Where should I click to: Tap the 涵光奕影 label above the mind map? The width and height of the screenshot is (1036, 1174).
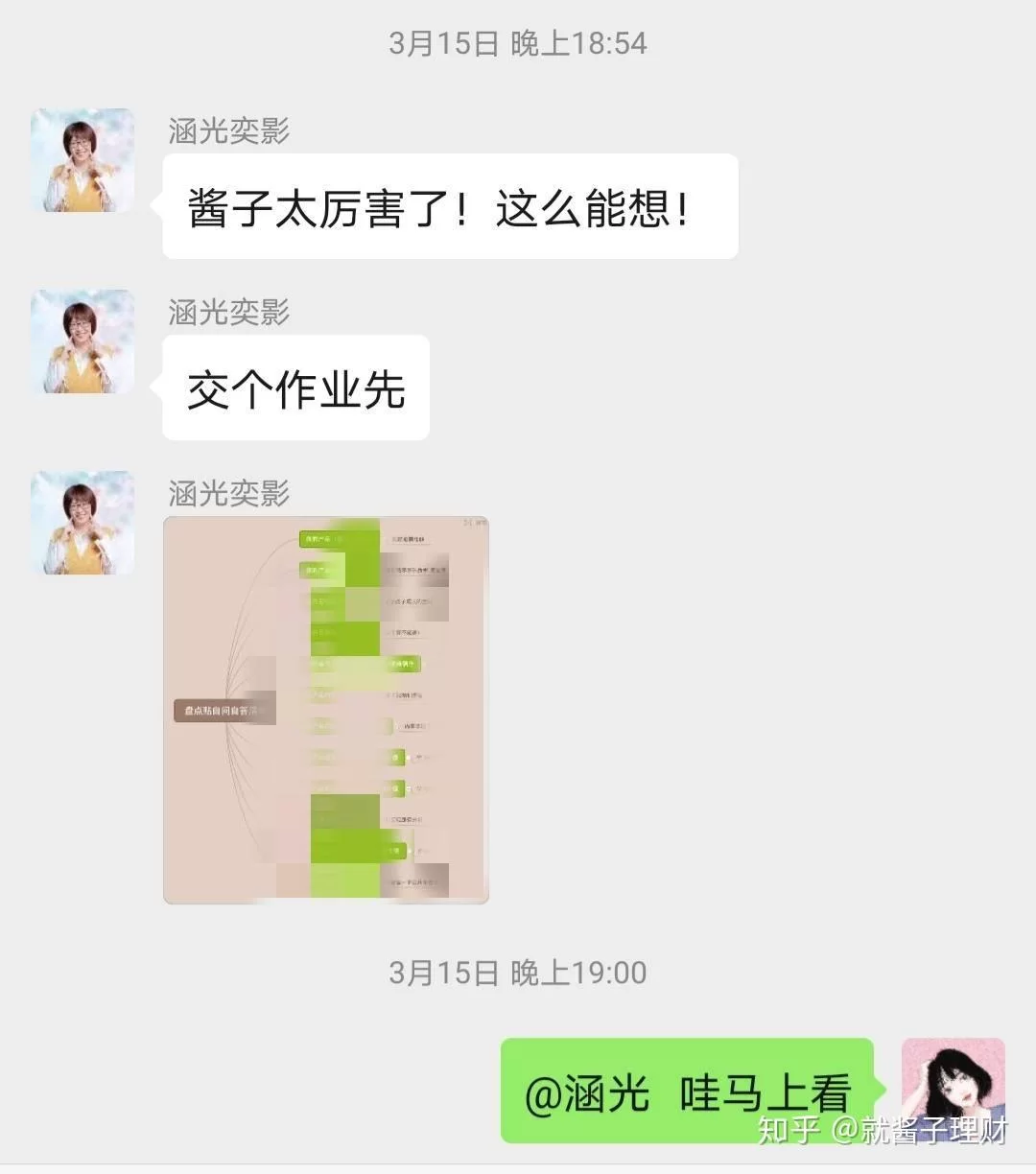[226, 493]
